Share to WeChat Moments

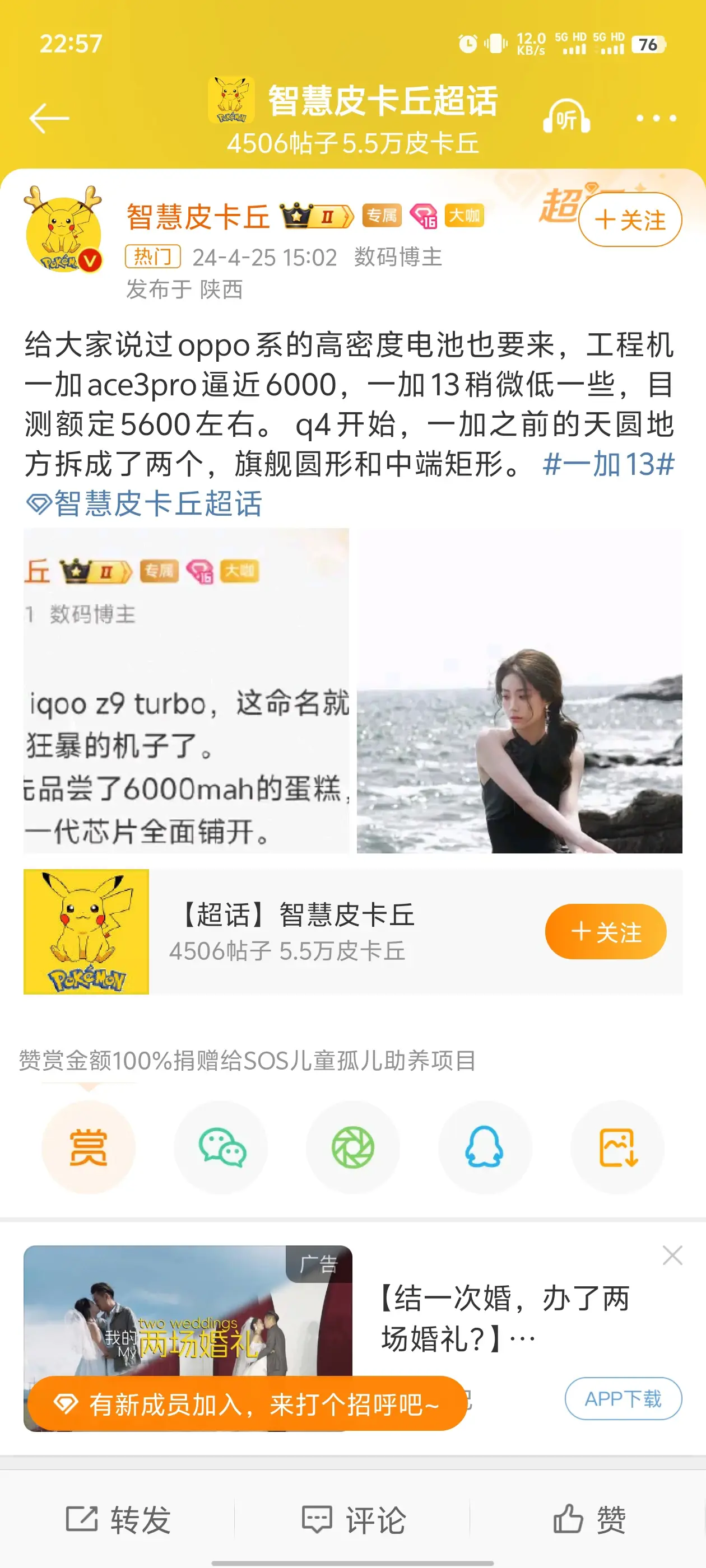tap(352, 1147)
